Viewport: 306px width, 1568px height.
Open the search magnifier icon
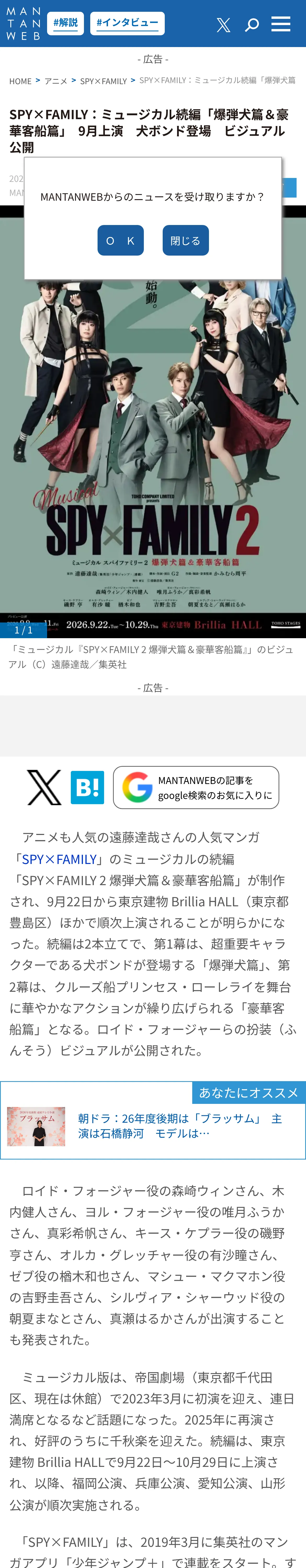pos(252,24)
